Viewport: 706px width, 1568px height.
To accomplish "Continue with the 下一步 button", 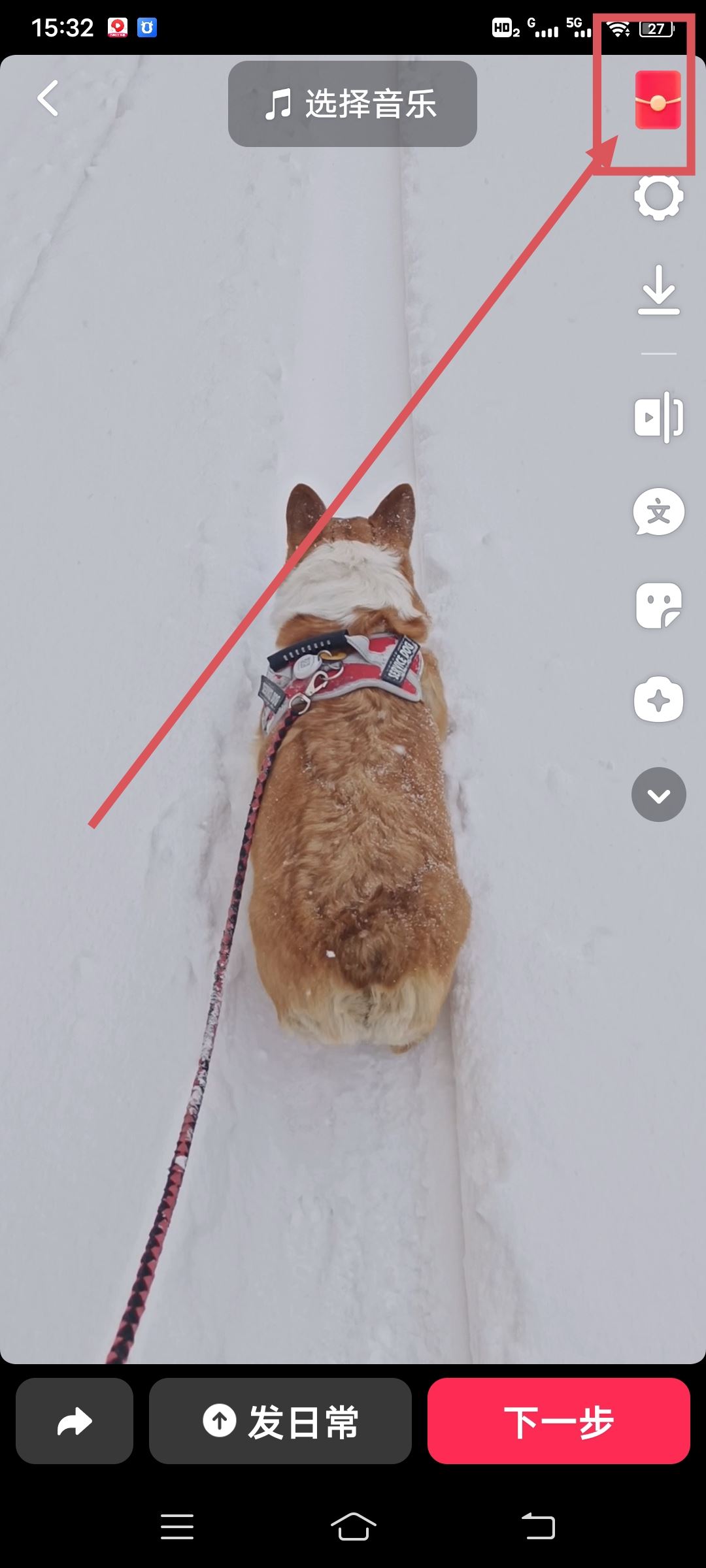I will coord(558,1421).
